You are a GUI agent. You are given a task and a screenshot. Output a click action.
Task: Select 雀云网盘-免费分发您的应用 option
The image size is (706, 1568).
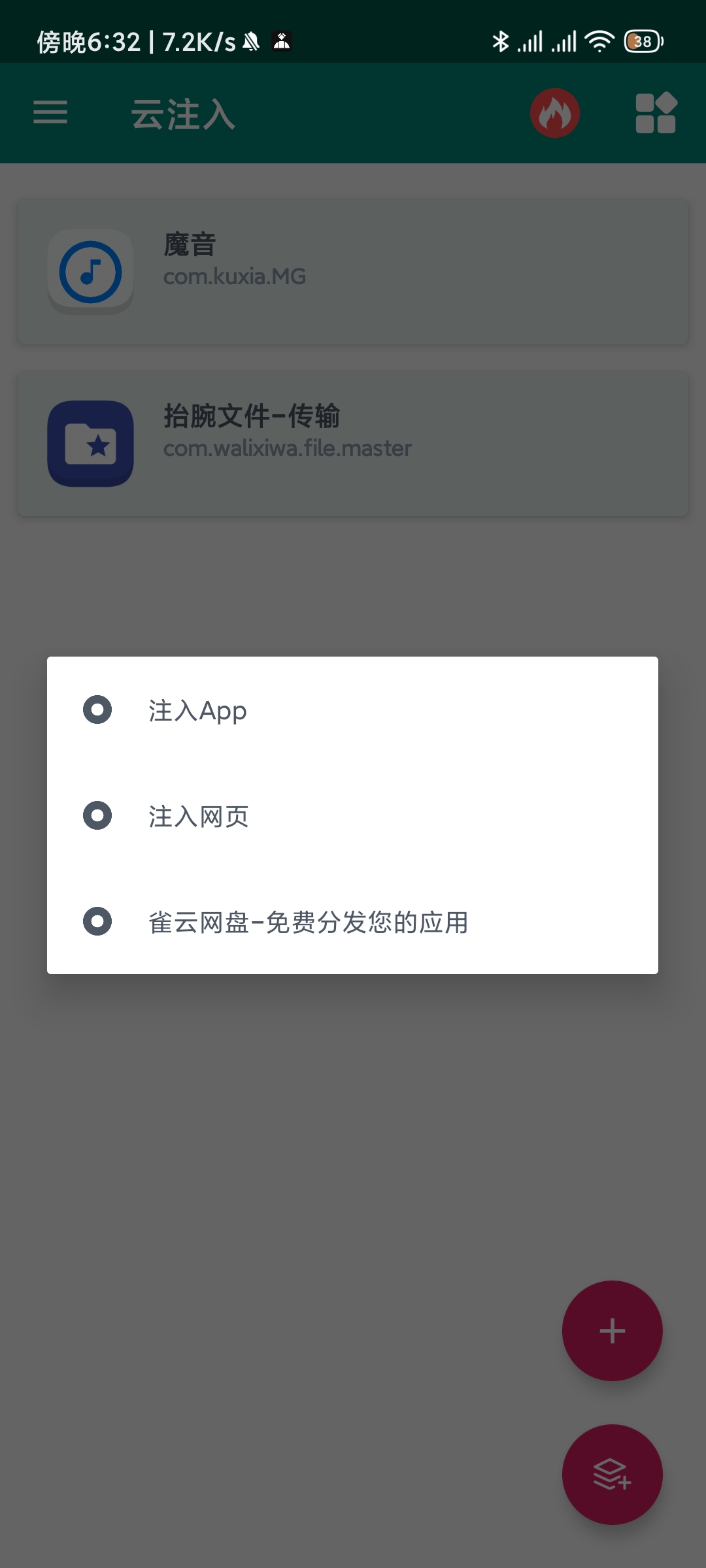(352, 922)
